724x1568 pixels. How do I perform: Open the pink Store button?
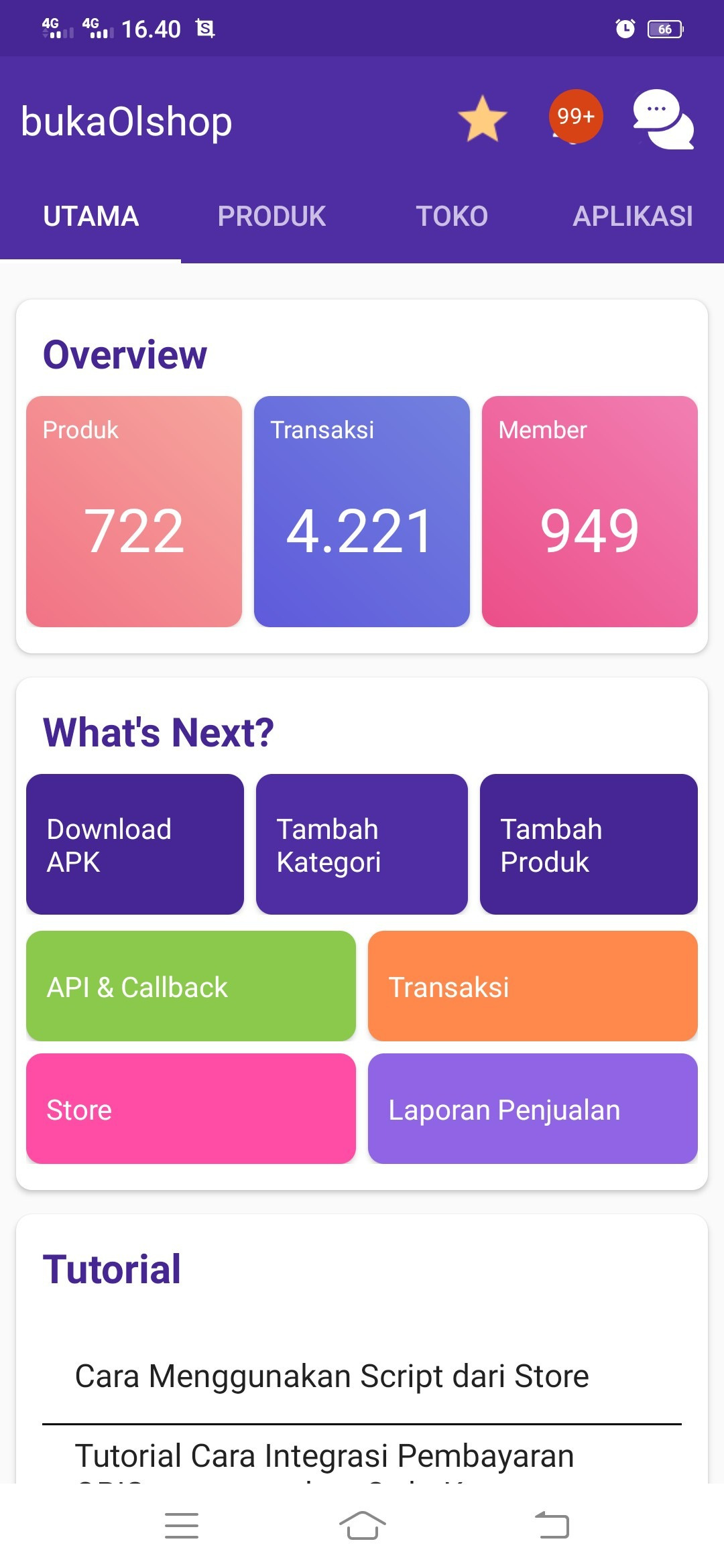[x=191, y=1108]
